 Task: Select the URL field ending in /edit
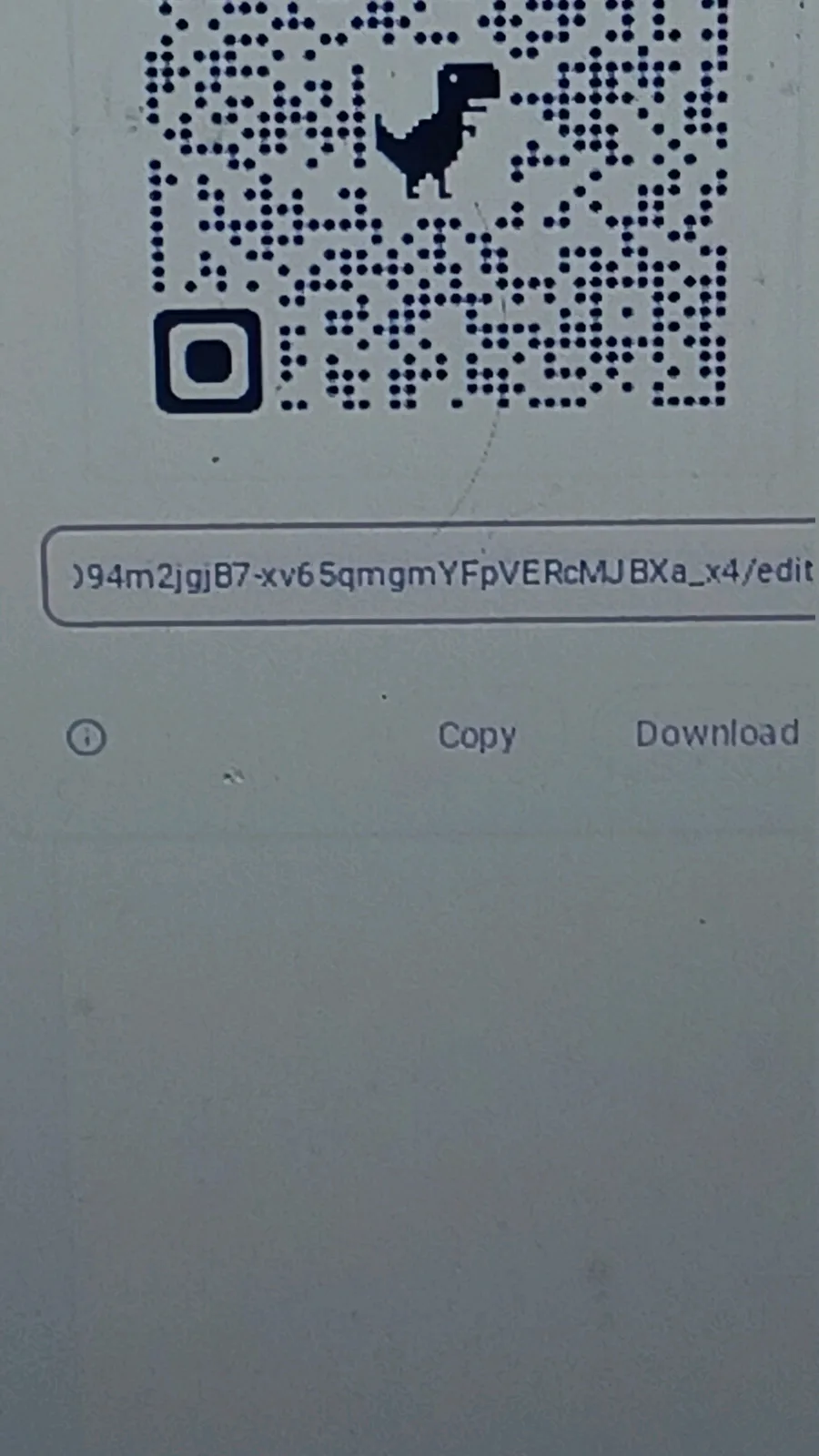pos(430,573)
